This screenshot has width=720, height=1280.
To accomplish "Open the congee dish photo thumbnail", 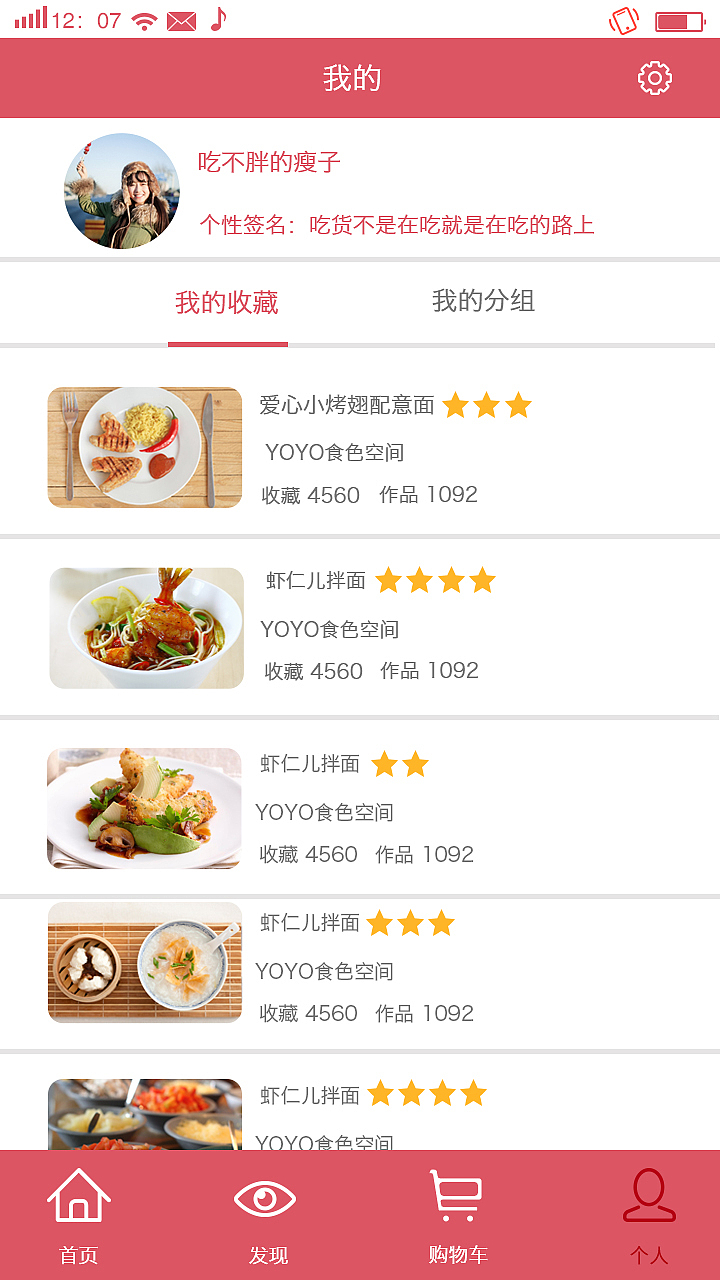I will click(x=144, y=962).
